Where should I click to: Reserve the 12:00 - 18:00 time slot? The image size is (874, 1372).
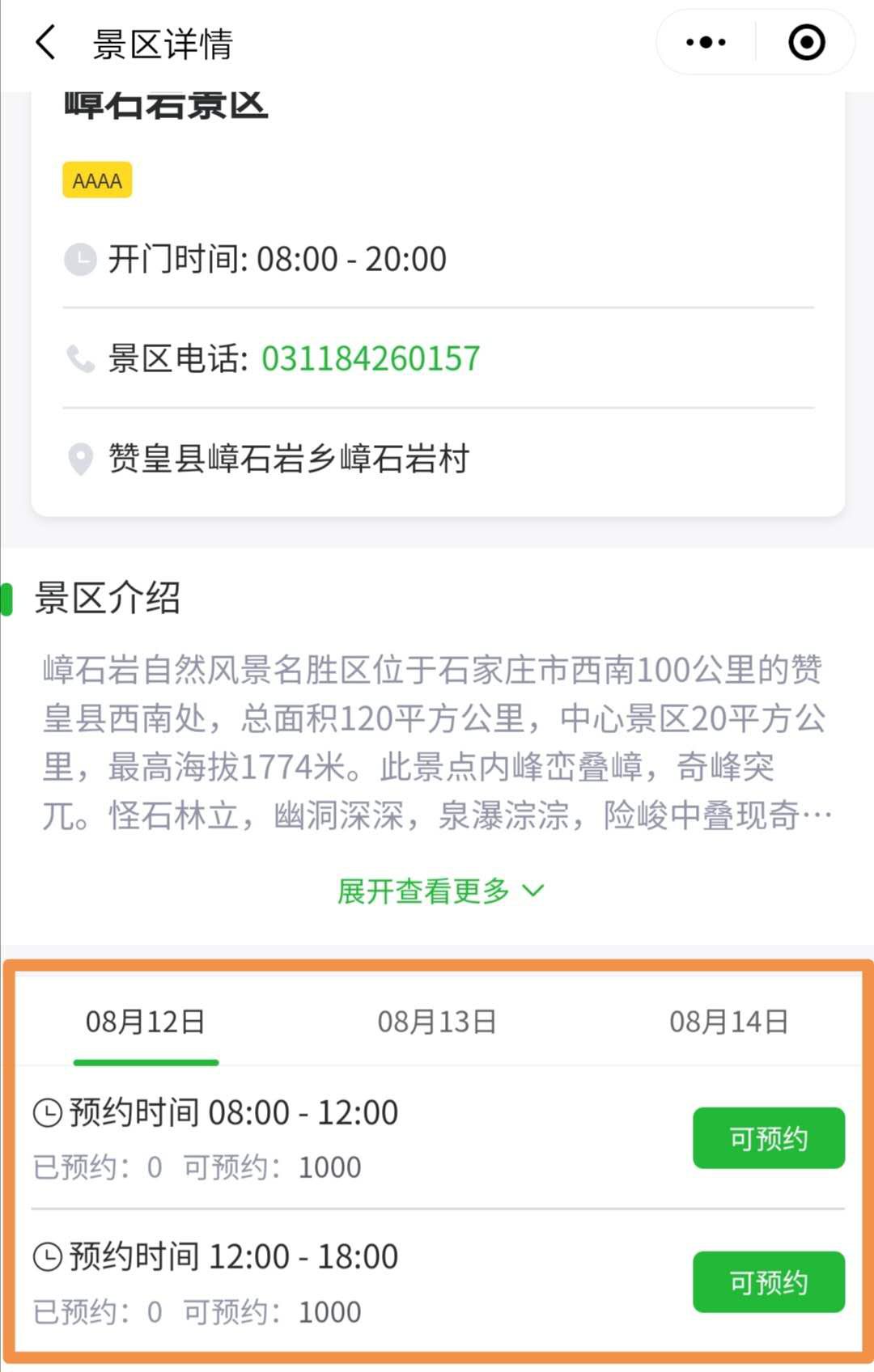768,1282
